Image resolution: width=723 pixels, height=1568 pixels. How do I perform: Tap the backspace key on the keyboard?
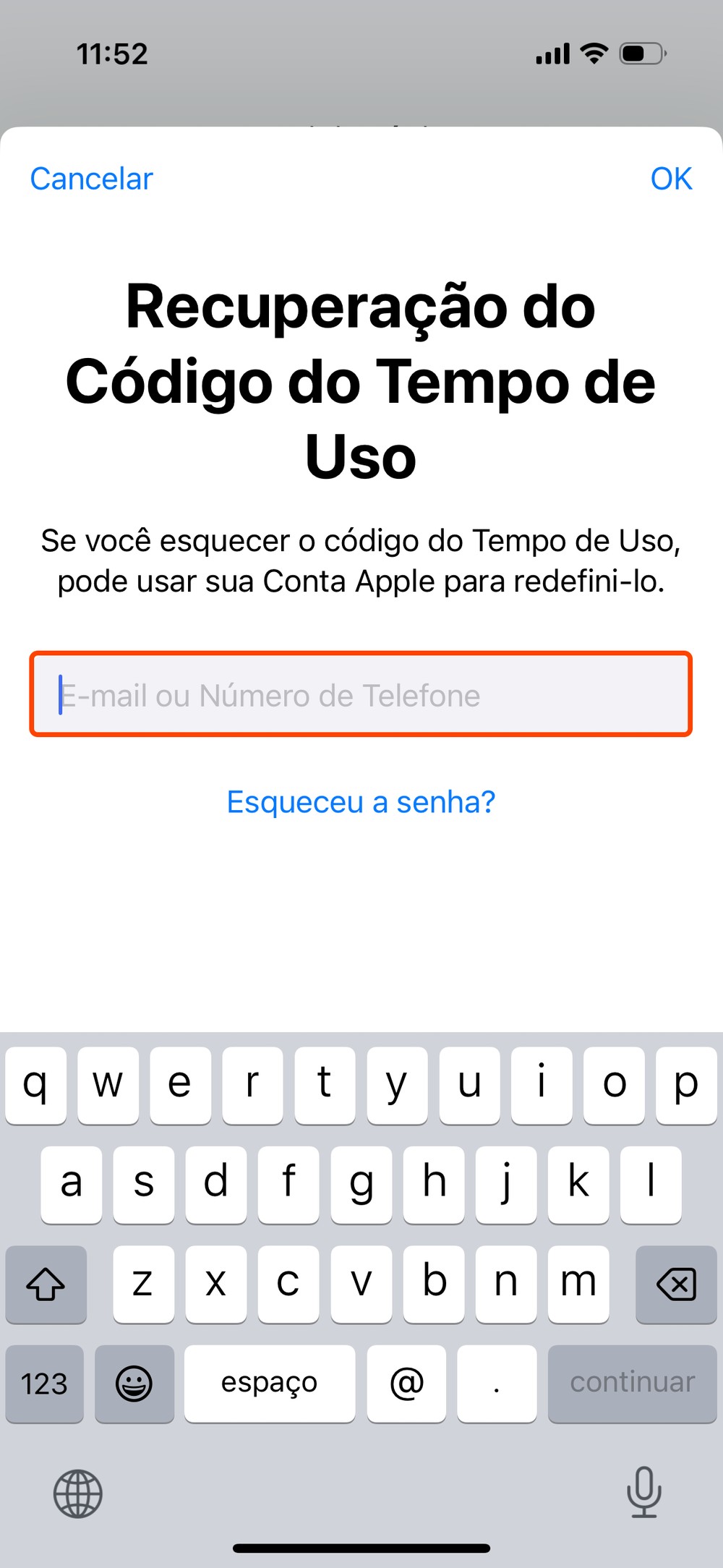675,1284
